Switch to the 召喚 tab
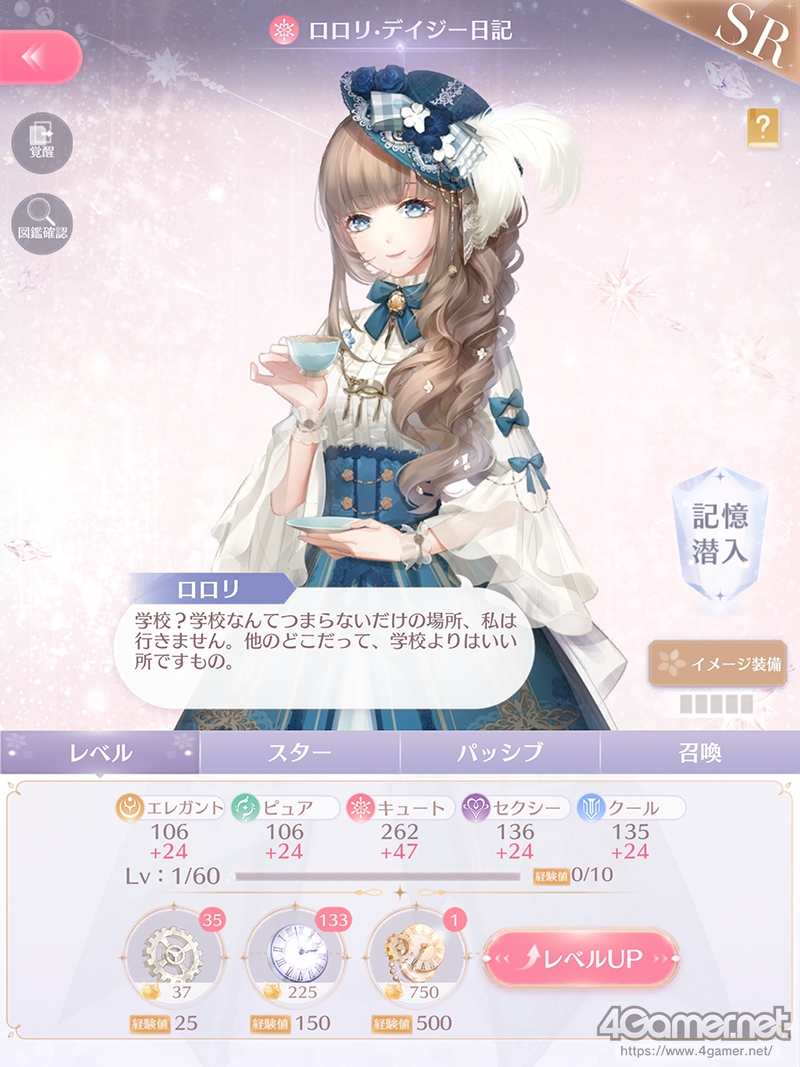 point(700,753)
